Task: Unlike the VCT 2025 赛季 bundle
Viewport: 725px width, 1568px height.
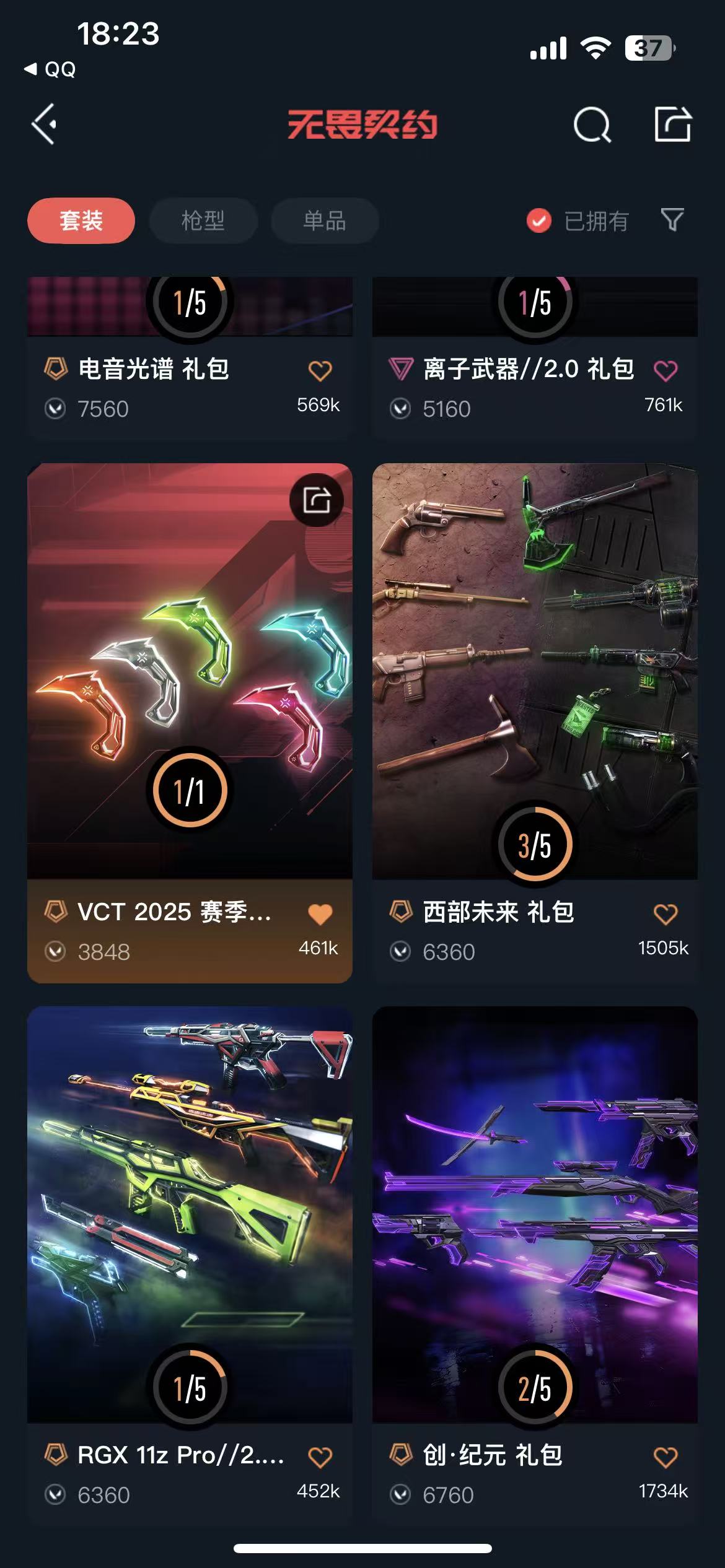Action: (320, 913)
